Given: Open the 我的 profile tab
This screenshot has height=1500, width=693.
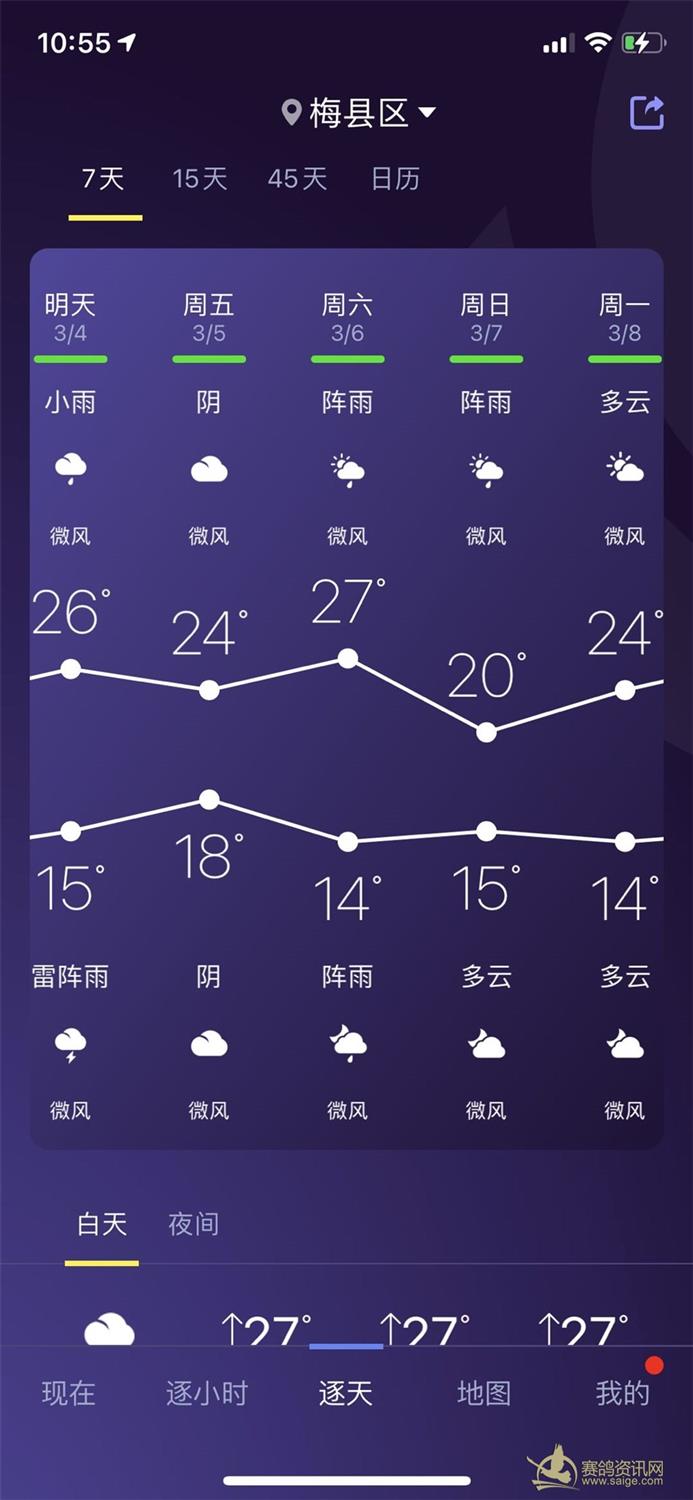Looking at the screenshot, I should click(623, 1393).
